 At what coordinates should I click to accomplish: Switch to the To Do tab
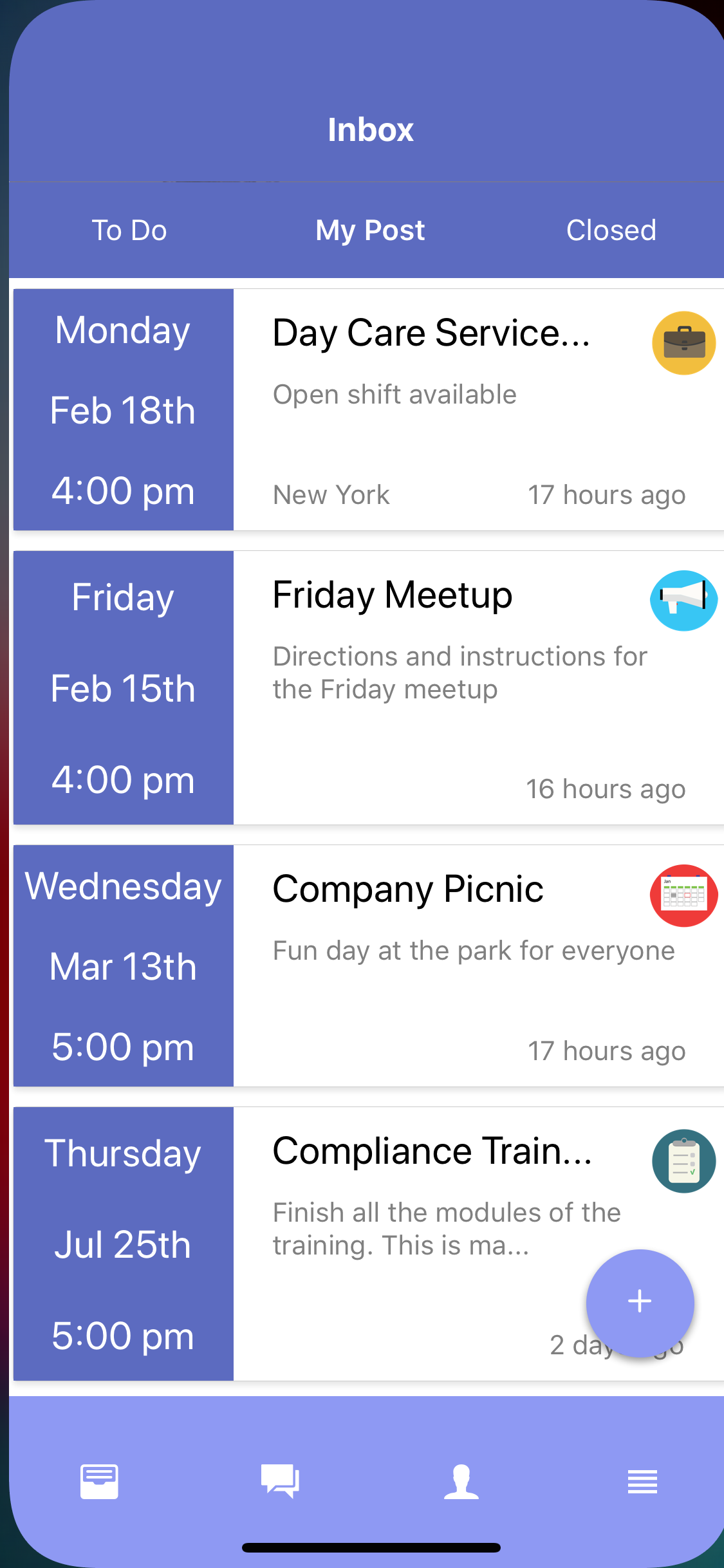click(129, 230)
